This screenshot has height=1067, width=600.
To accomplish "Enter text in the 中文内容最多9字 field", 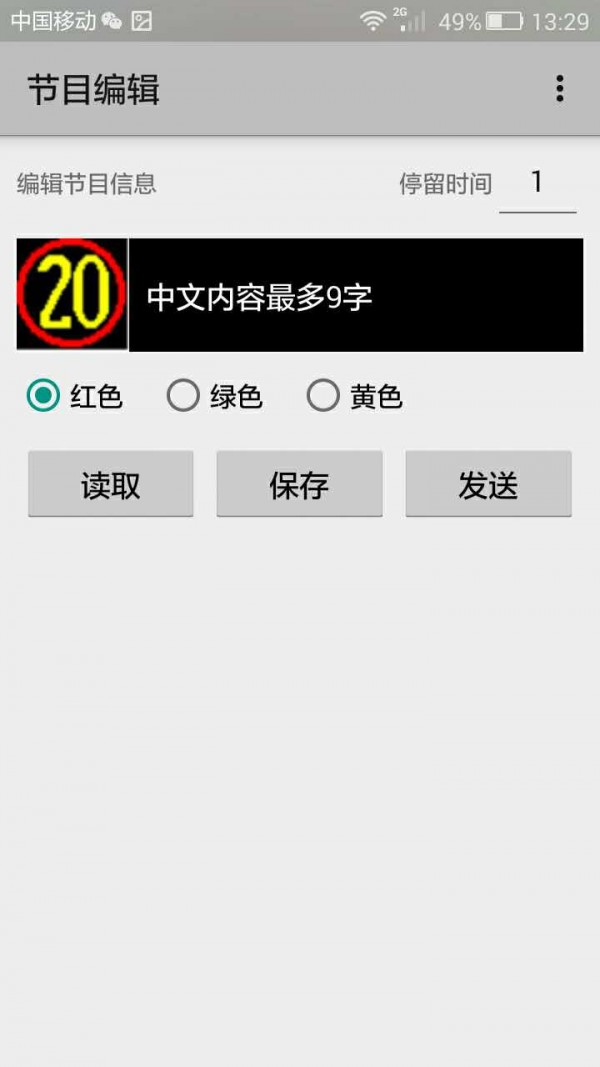I will point(356,295).
